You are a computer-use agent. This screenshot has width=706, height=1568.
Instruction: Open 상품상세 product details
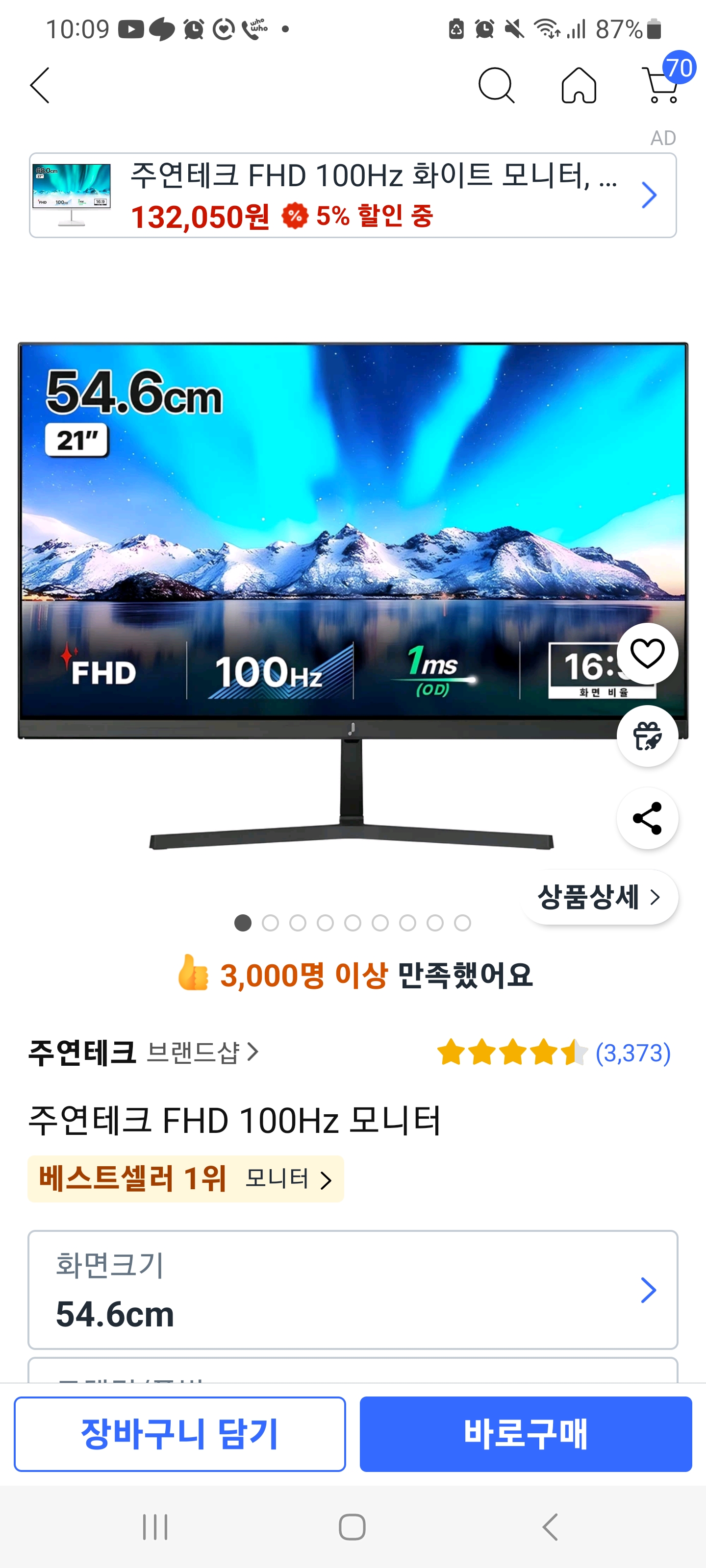click(x=599, y=897)
